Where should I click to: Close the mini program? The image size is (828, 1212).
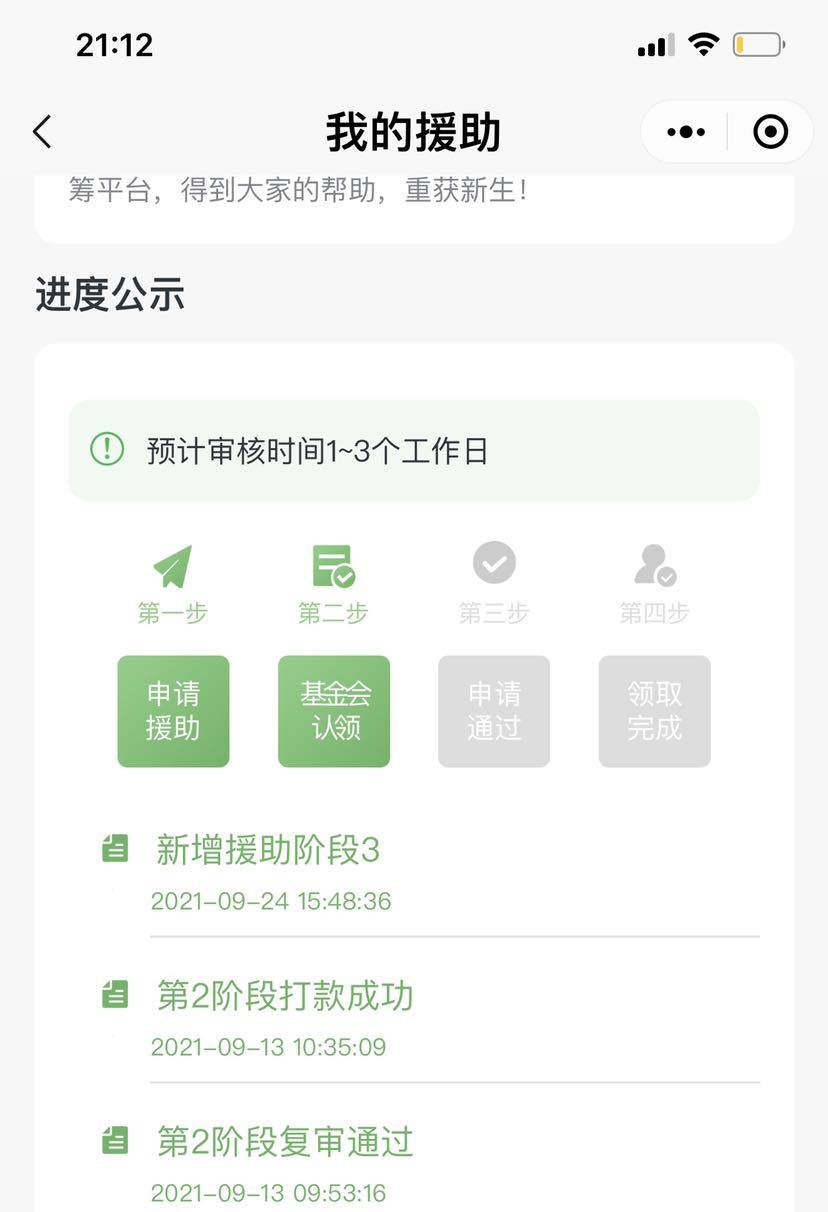tap(770, 132)
